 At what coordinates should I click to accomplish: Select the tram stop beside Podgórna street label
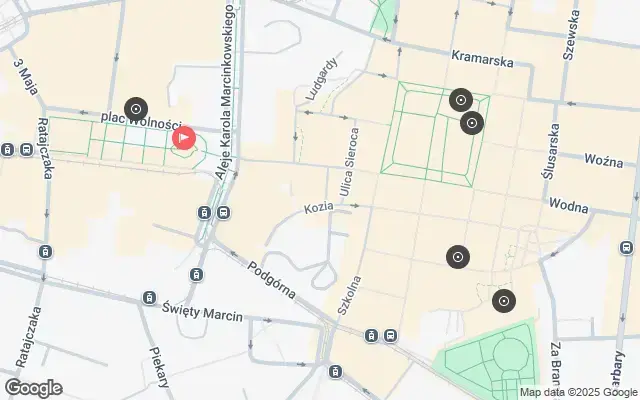(197, 274)
